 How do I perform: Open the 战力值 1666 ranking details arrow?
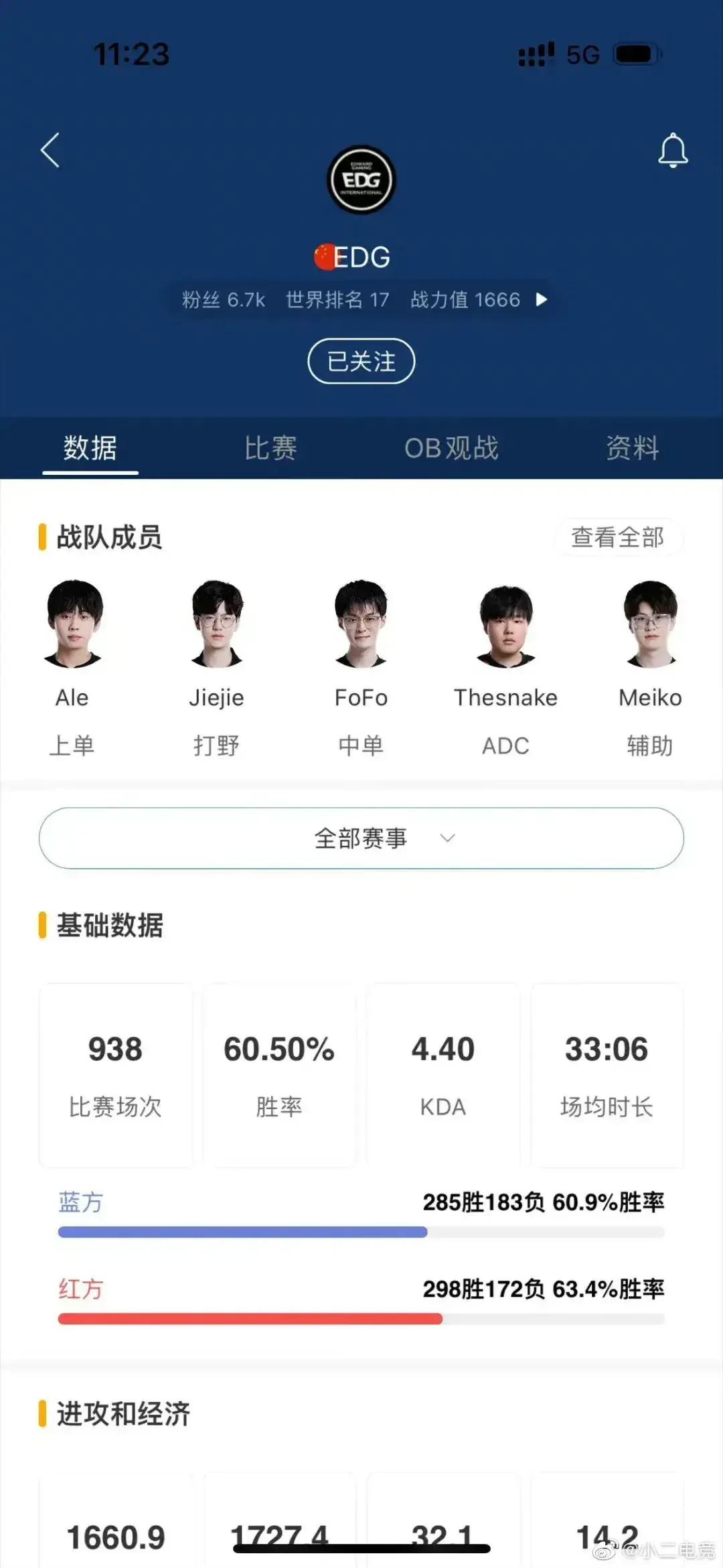point(542,299)
